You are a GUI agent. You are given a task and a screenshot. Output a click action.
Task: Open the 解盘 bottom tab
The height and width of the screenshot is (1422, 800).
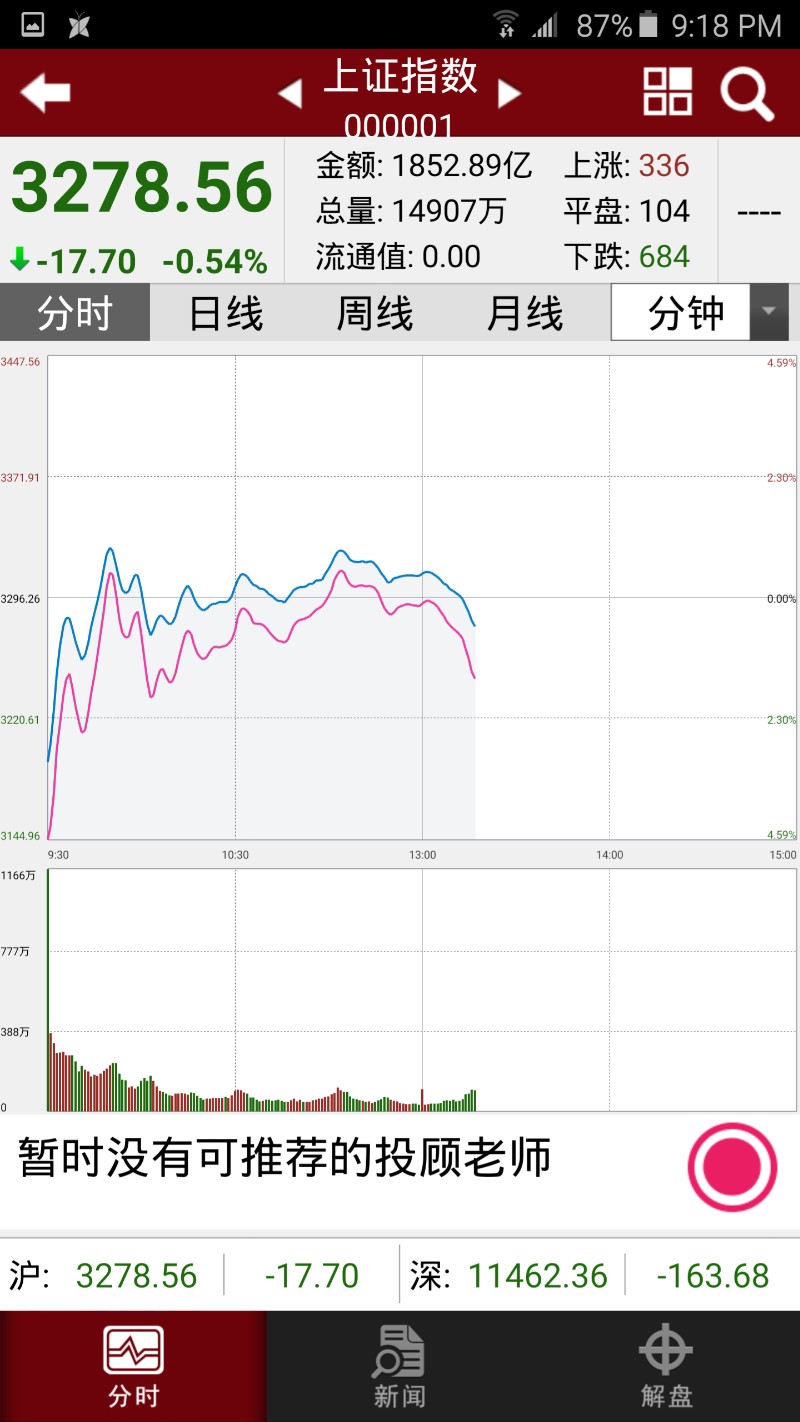pos(666,1366)
